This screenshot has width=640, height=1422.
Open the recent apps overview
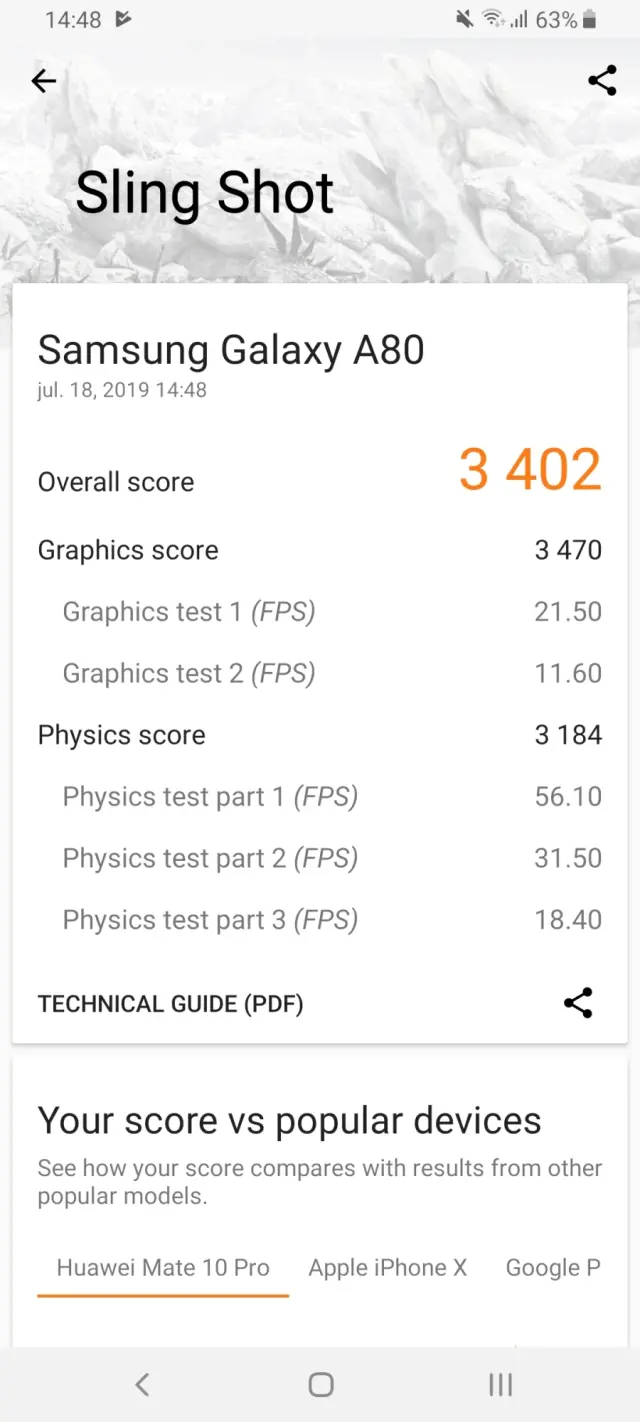point(500,1384)
